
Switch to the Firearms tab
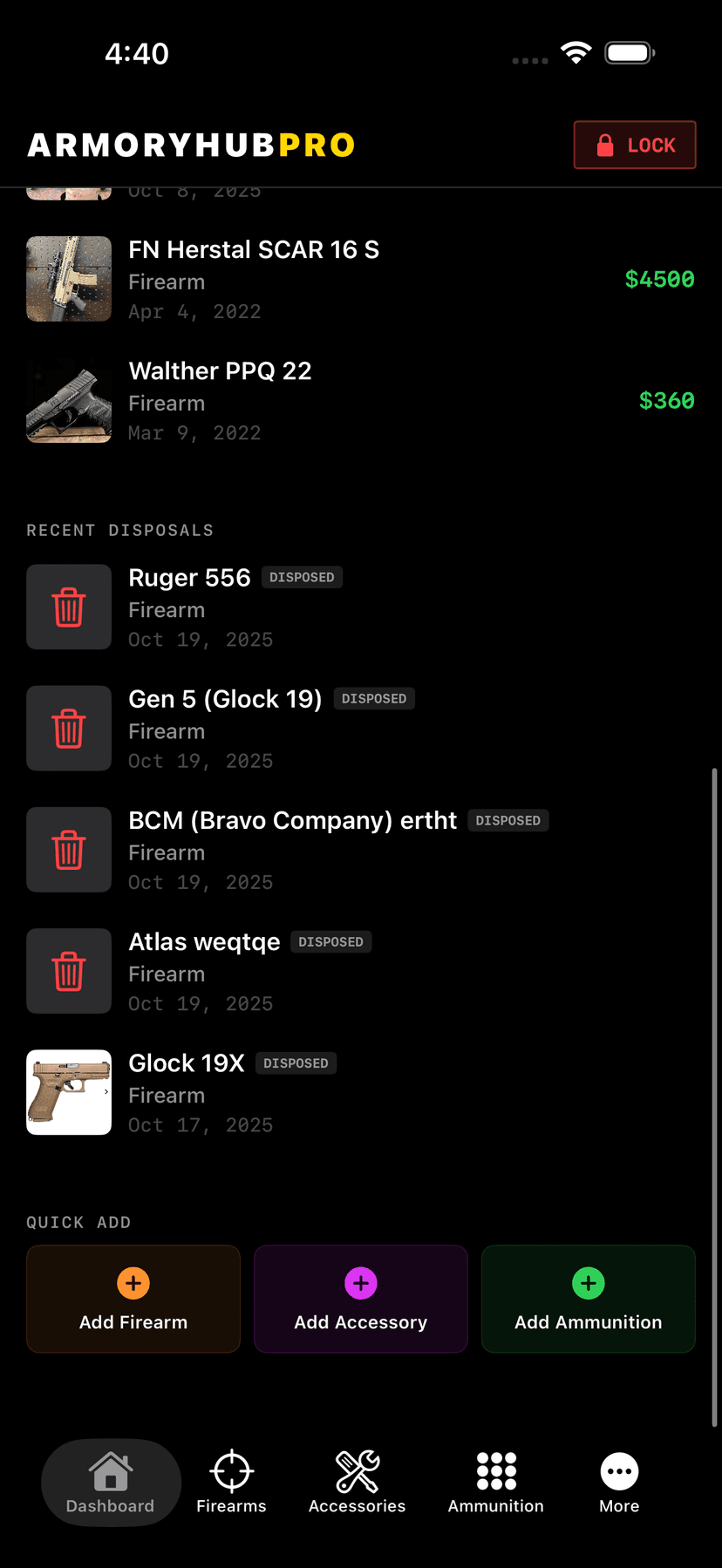pyautogui.click(x=231, y=1483)
